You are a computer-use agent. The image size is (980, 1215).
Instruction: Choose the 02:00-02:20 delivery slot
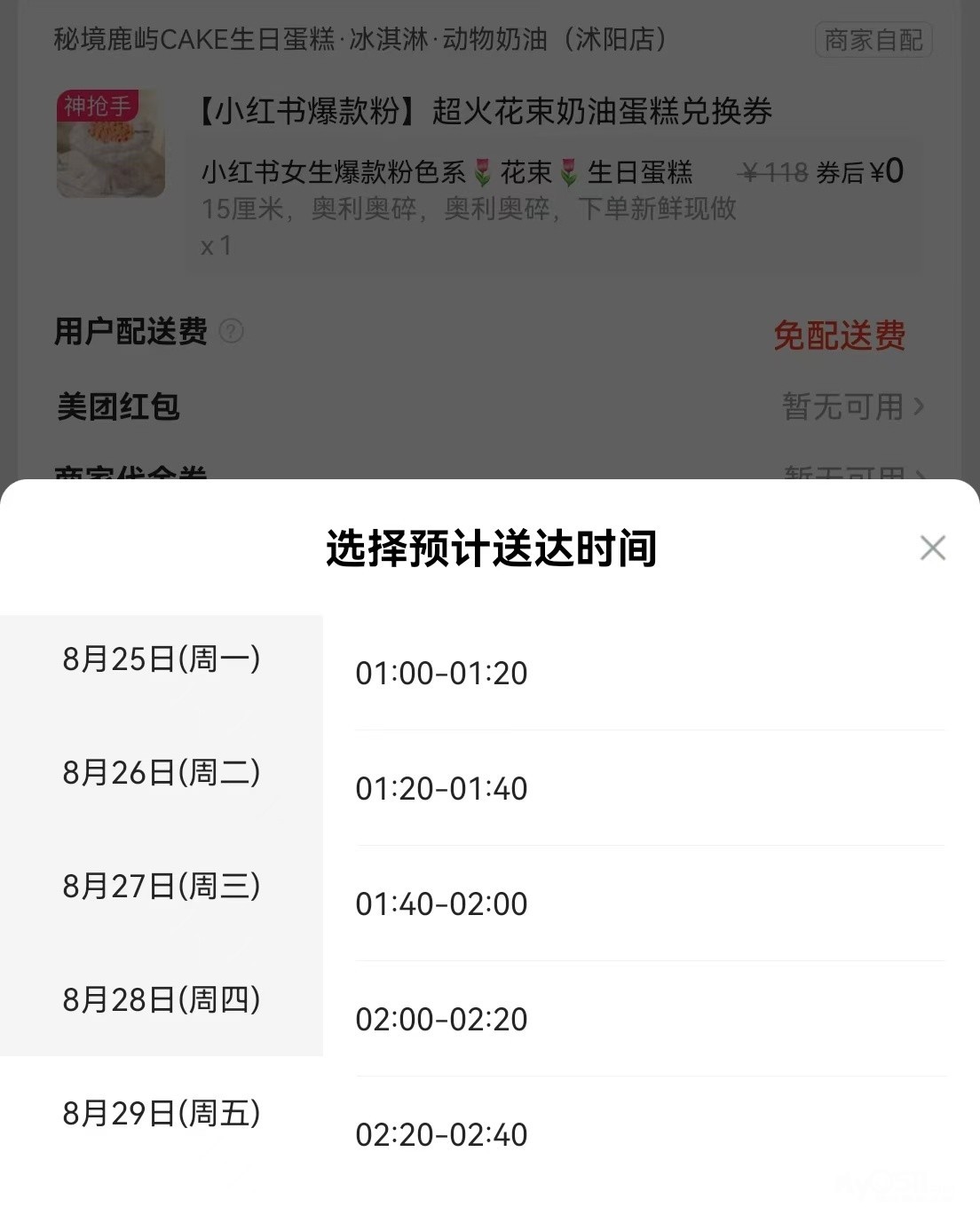(441, 1020)
